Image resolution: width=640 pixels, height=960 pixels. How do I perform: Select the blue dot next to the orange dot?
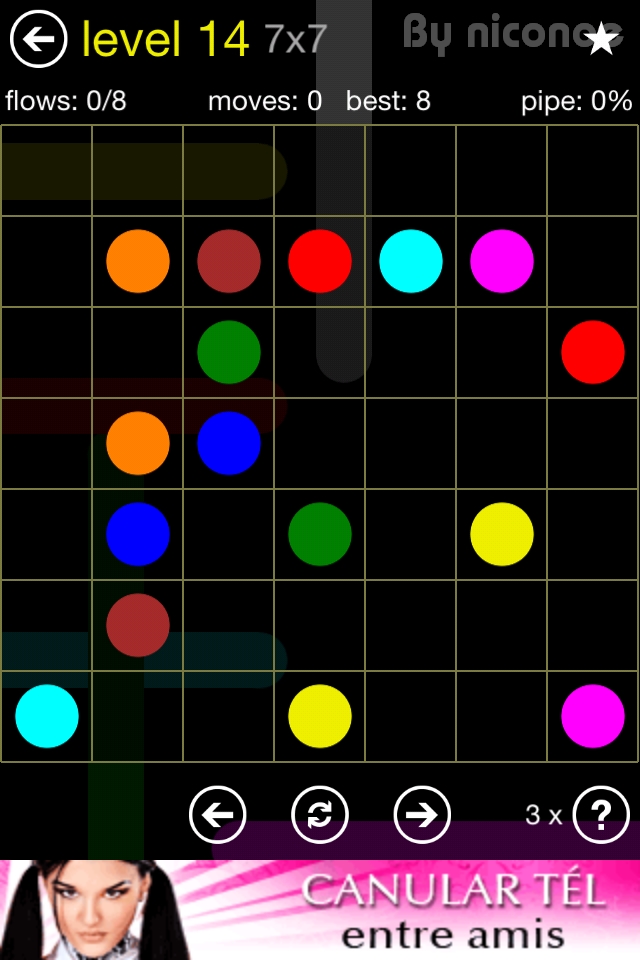[229, 443]
